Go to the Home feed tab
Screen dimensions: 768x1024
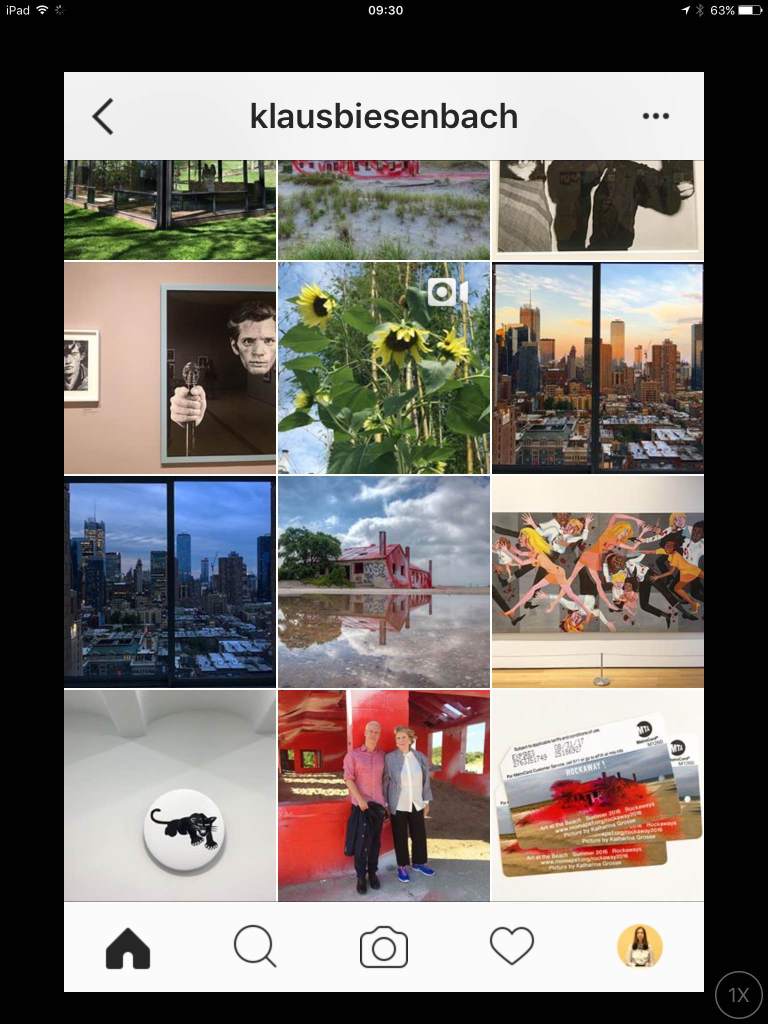click(x=128, y=947)
